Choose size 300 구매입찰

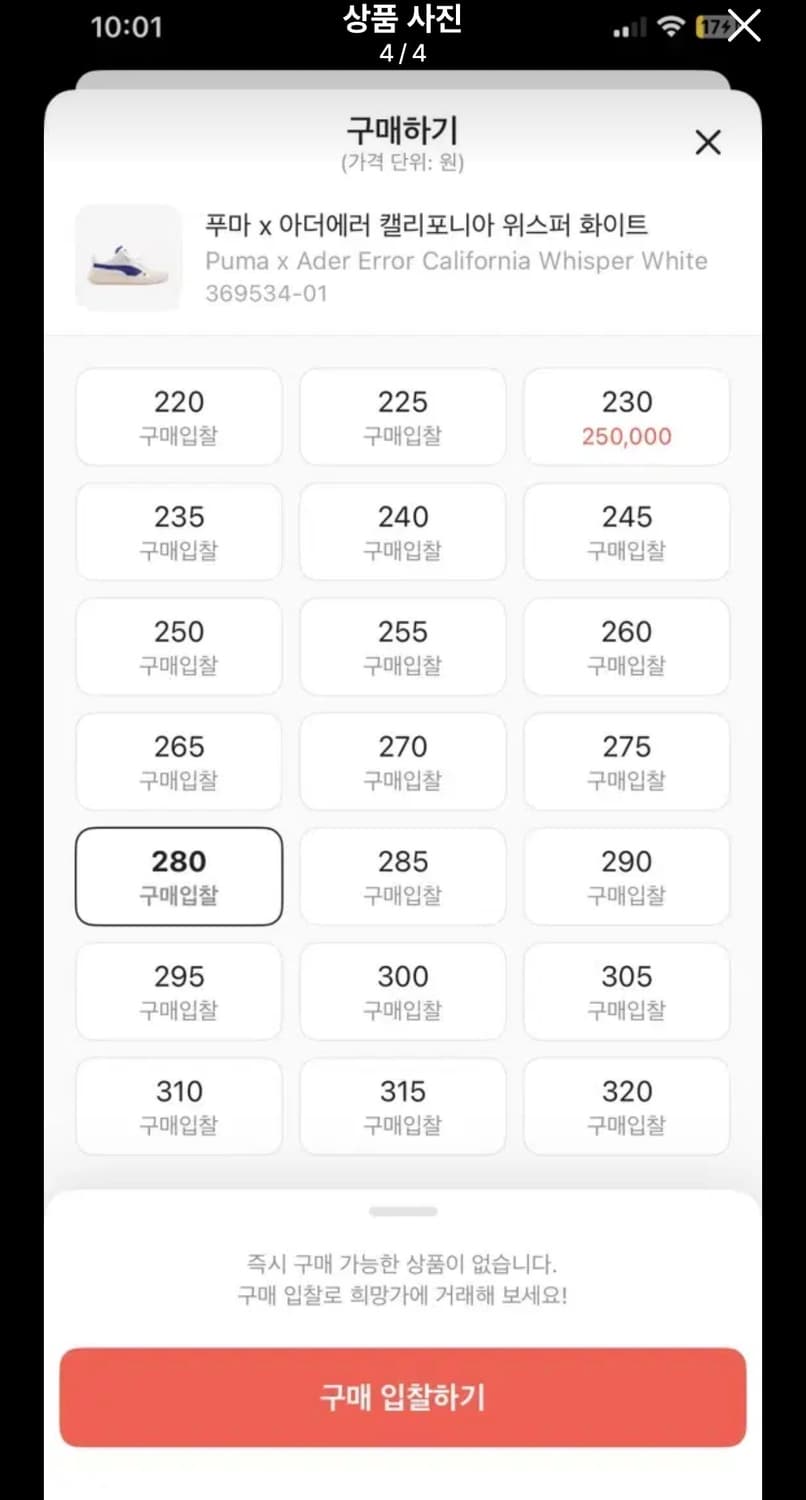pyautogui.click(x=402, y=991)
